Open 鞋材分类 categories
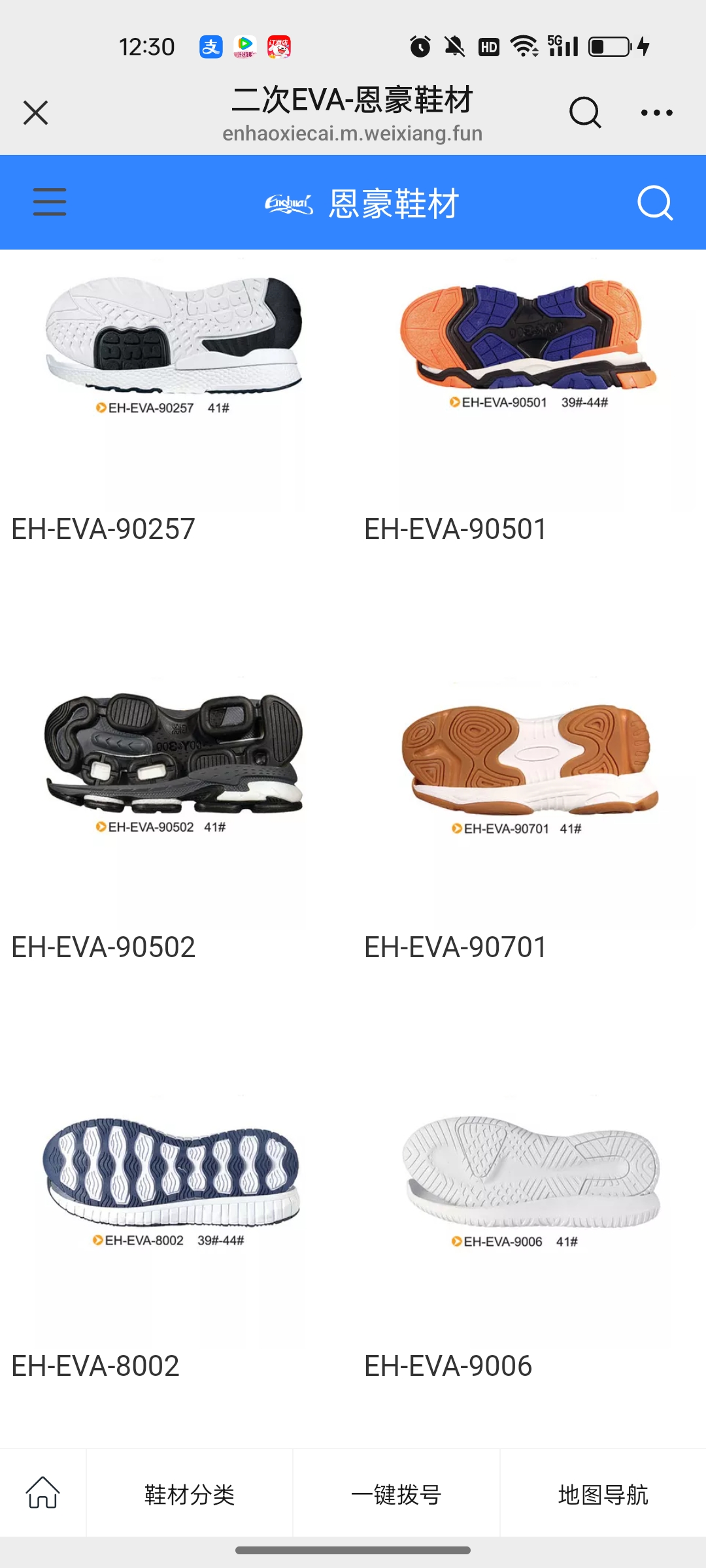Image resolution: width=706 pixels, height=1568 pixels. pyautogui.click(x=190, y=1494)
